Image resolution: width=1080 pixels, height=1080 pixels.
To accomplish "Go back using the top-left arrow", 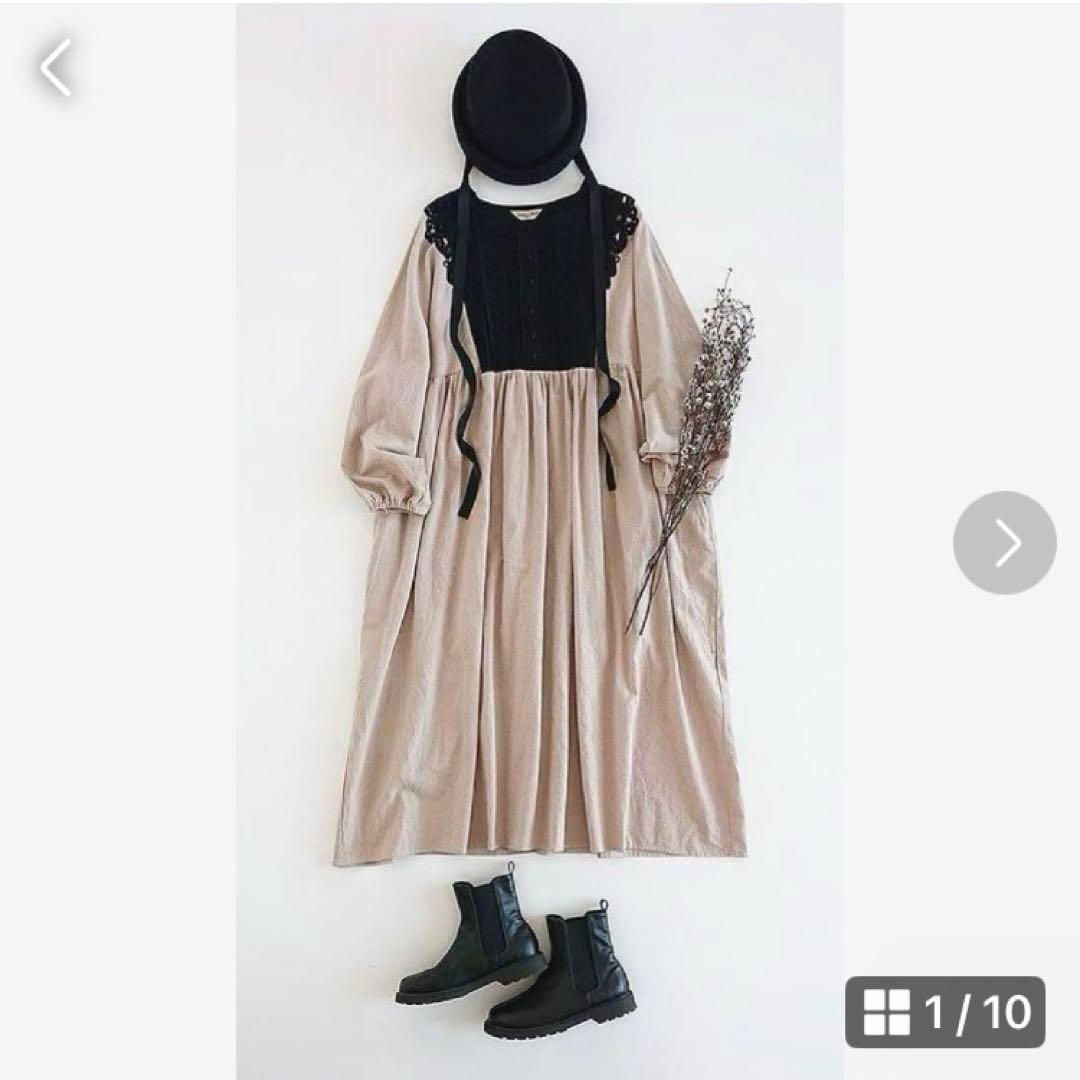I will (x=56, y=68).
